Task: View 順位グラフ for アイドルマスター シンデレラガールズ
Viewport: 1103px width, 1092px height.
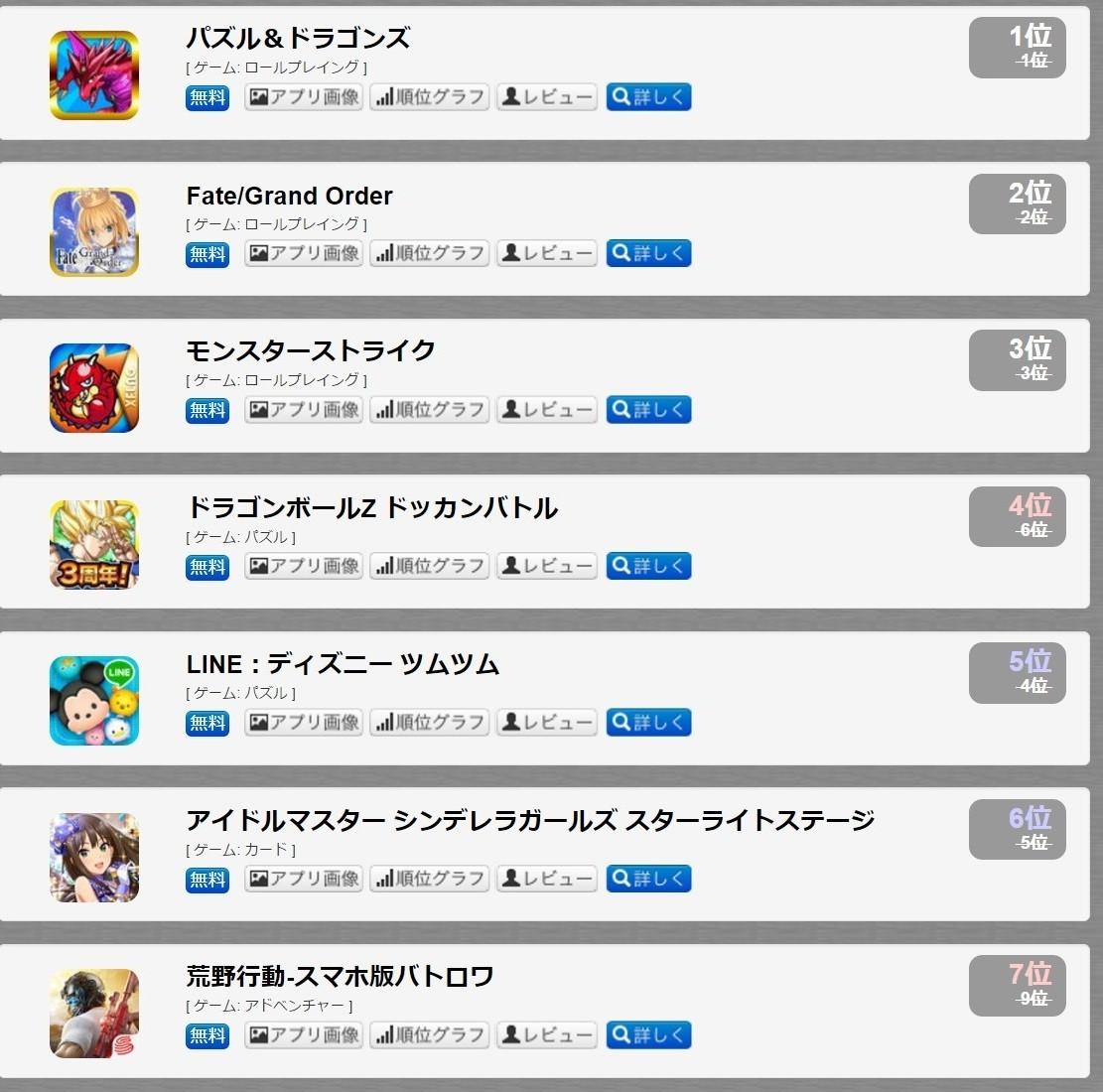Action: 429,879
